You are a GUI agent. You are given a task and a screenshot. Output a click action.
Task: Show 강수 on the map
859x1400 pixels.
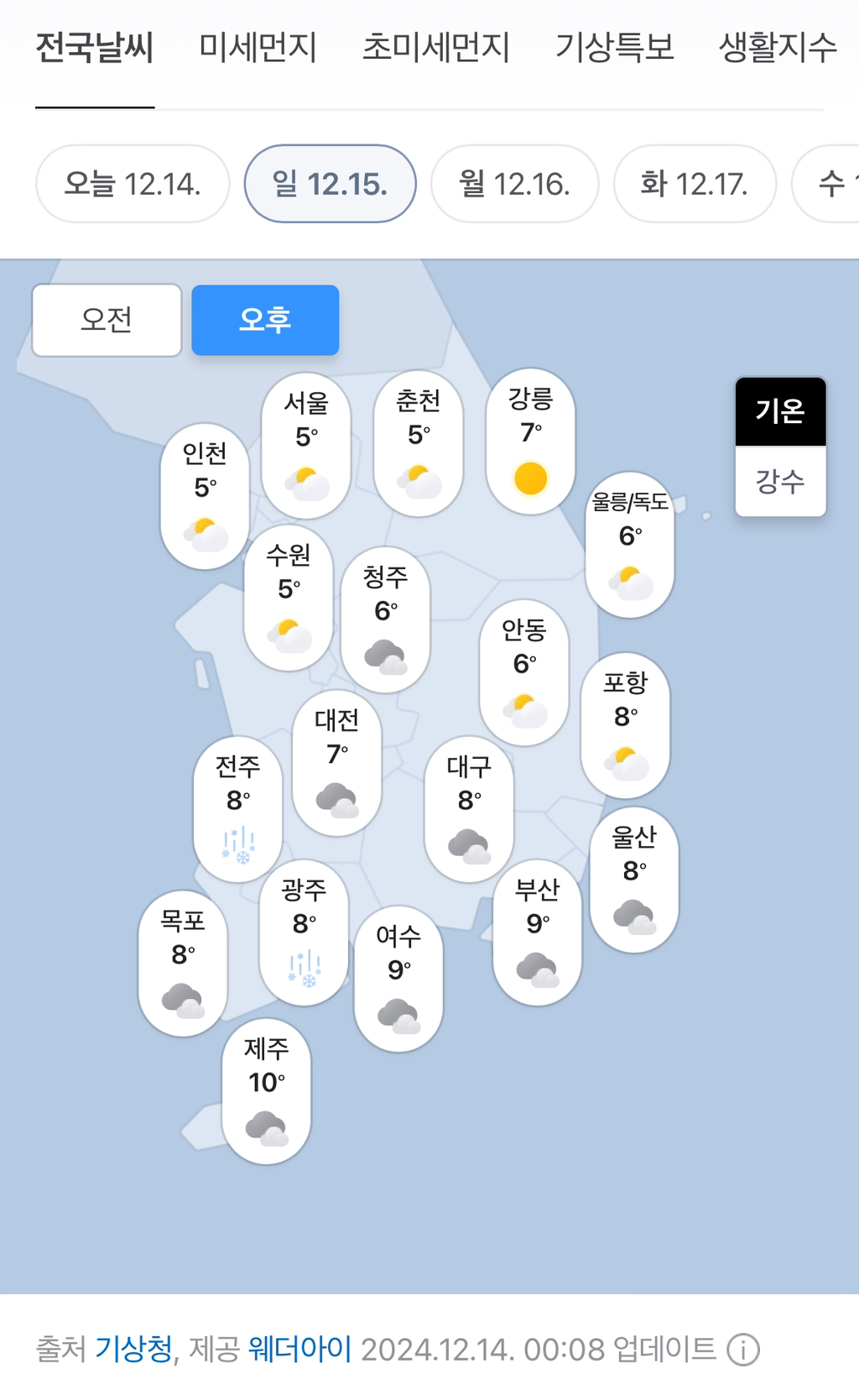[780, 481]
